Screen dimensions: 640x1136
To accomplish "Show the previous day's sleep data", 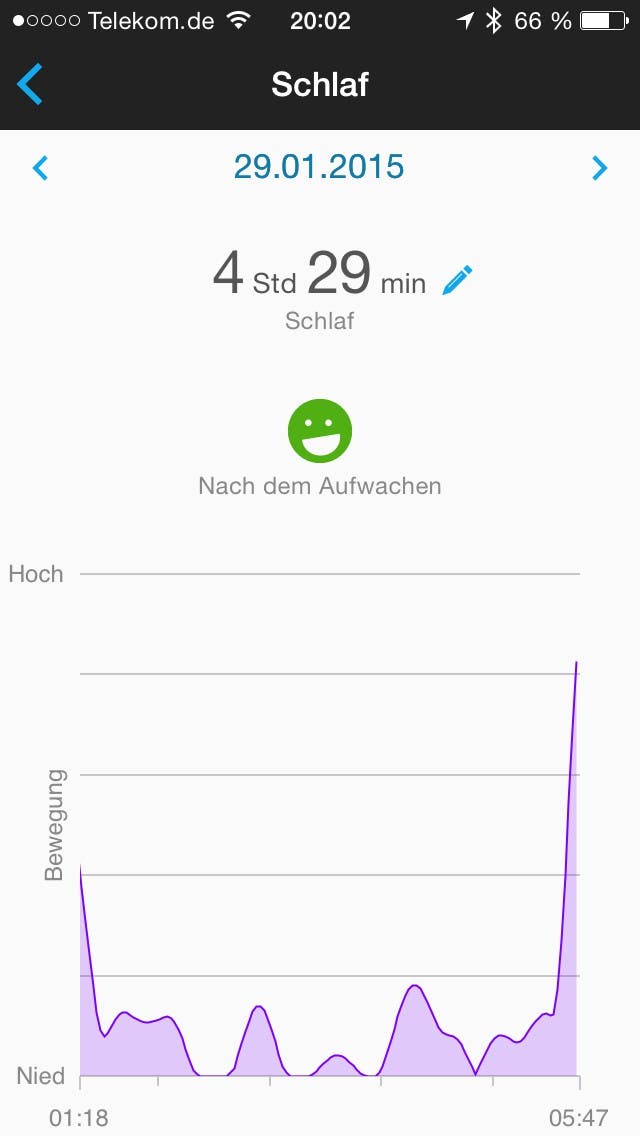I will coord(40,168).
